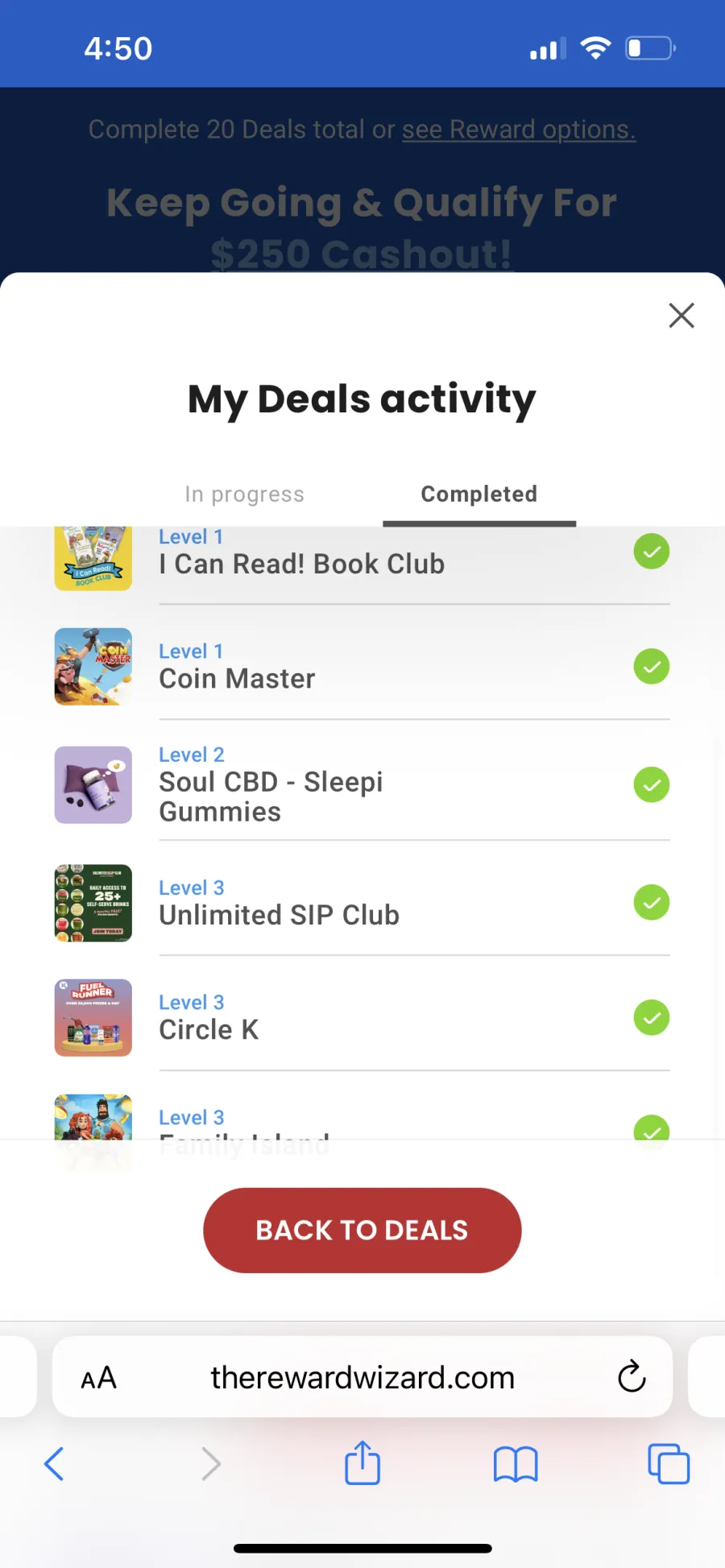Tap the BACK TO DEALS button
Screen dimensions: 725x1568
tap(362, 1230)
